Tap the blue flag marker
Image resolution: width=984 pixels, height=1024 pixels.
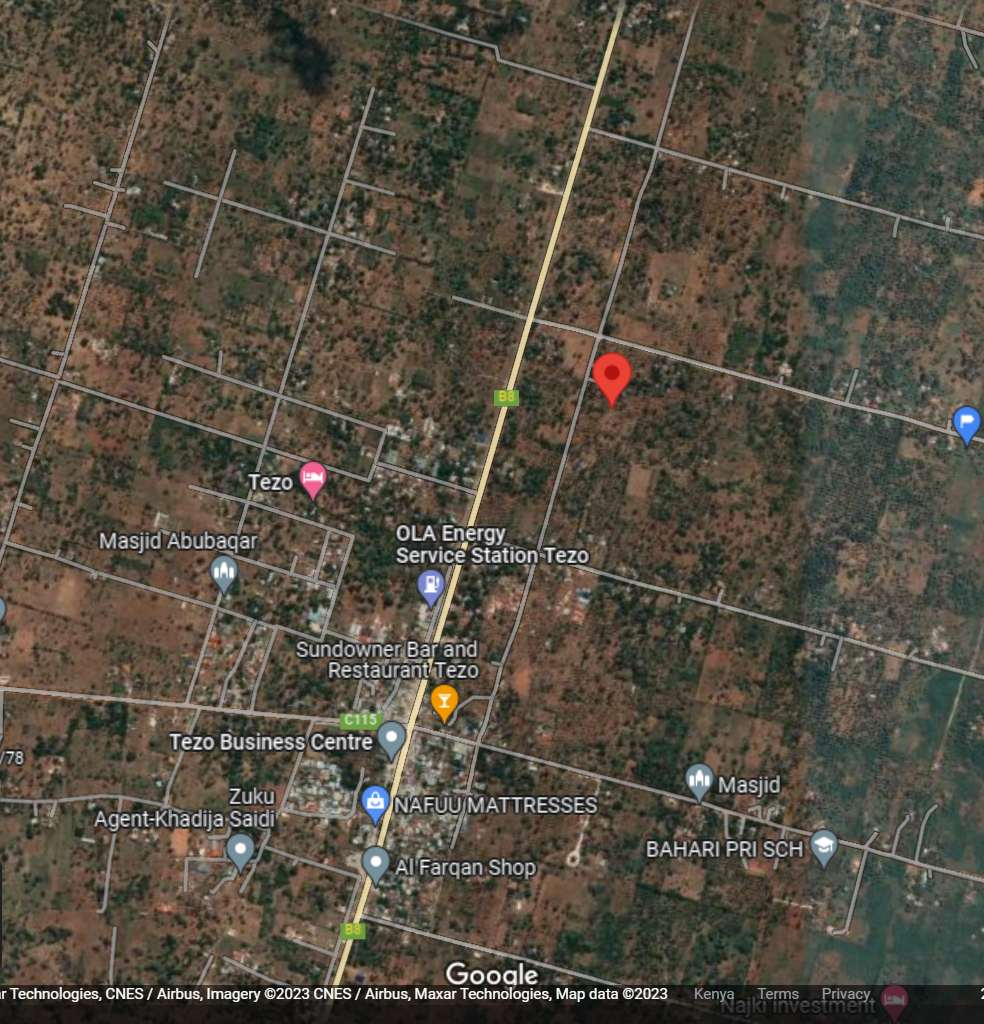pos(966,422)
